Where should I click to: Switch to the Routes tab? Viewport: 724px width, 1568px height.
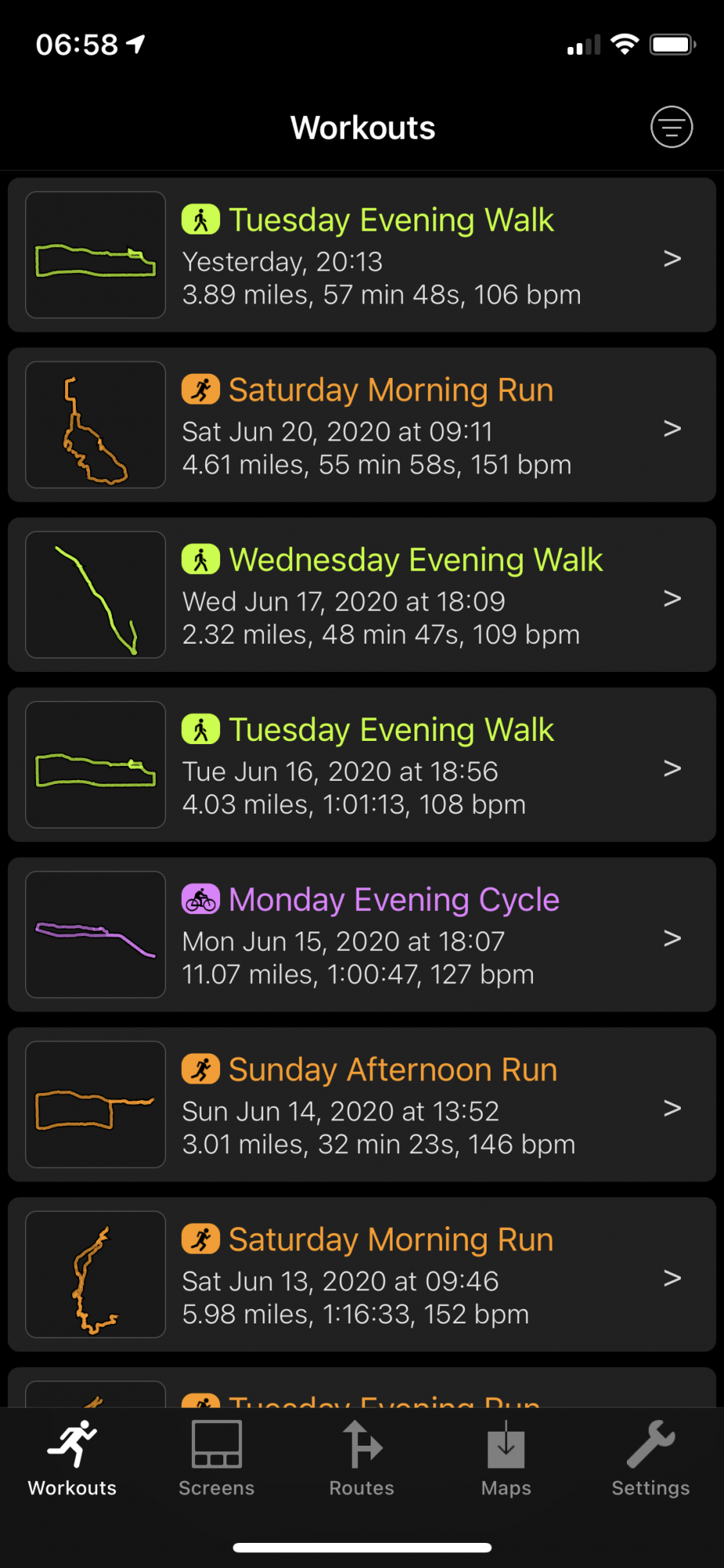point(361,1458)
